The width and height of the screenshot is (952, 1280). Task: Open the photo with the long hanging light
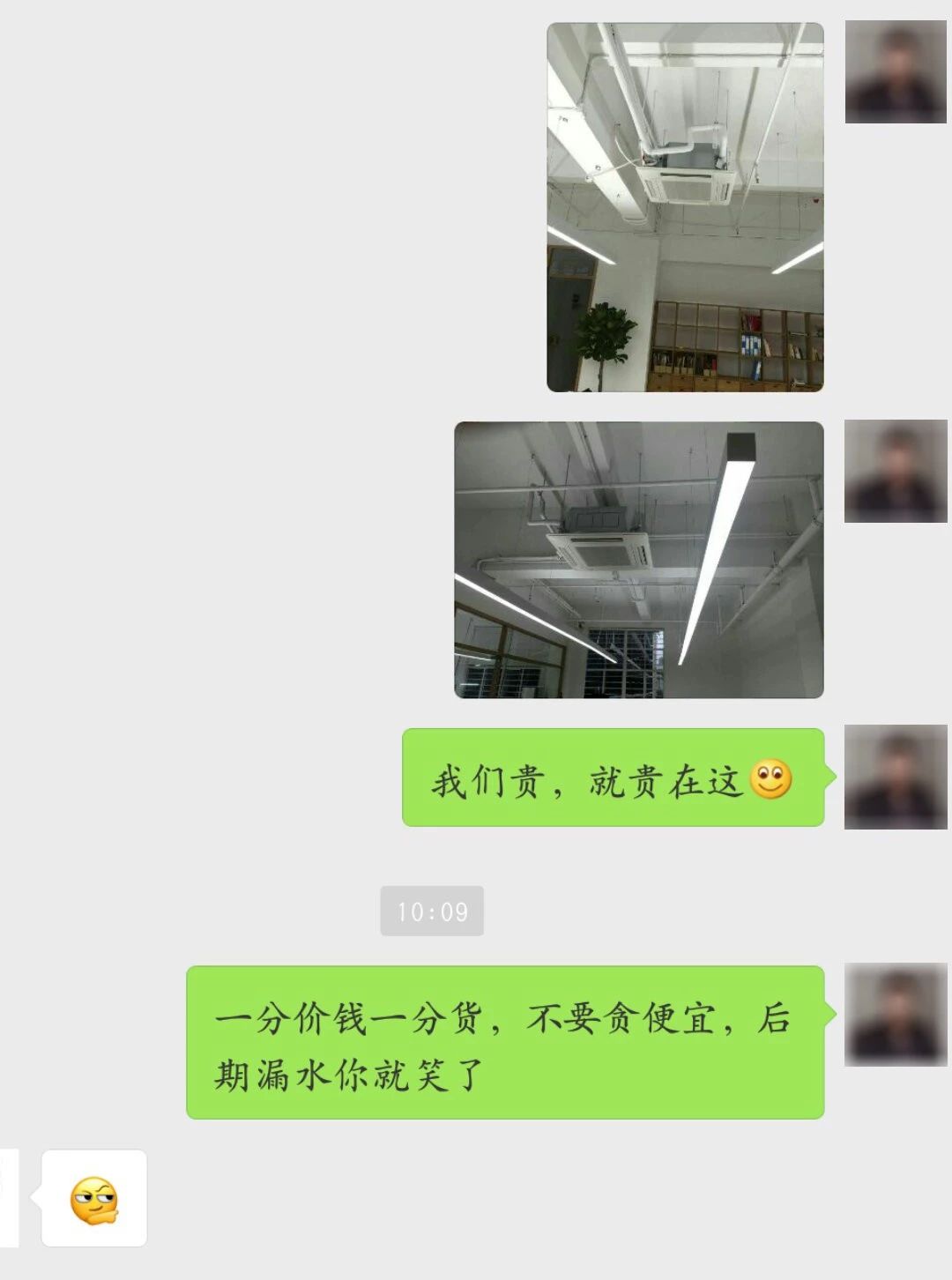(x=639, y=560)
